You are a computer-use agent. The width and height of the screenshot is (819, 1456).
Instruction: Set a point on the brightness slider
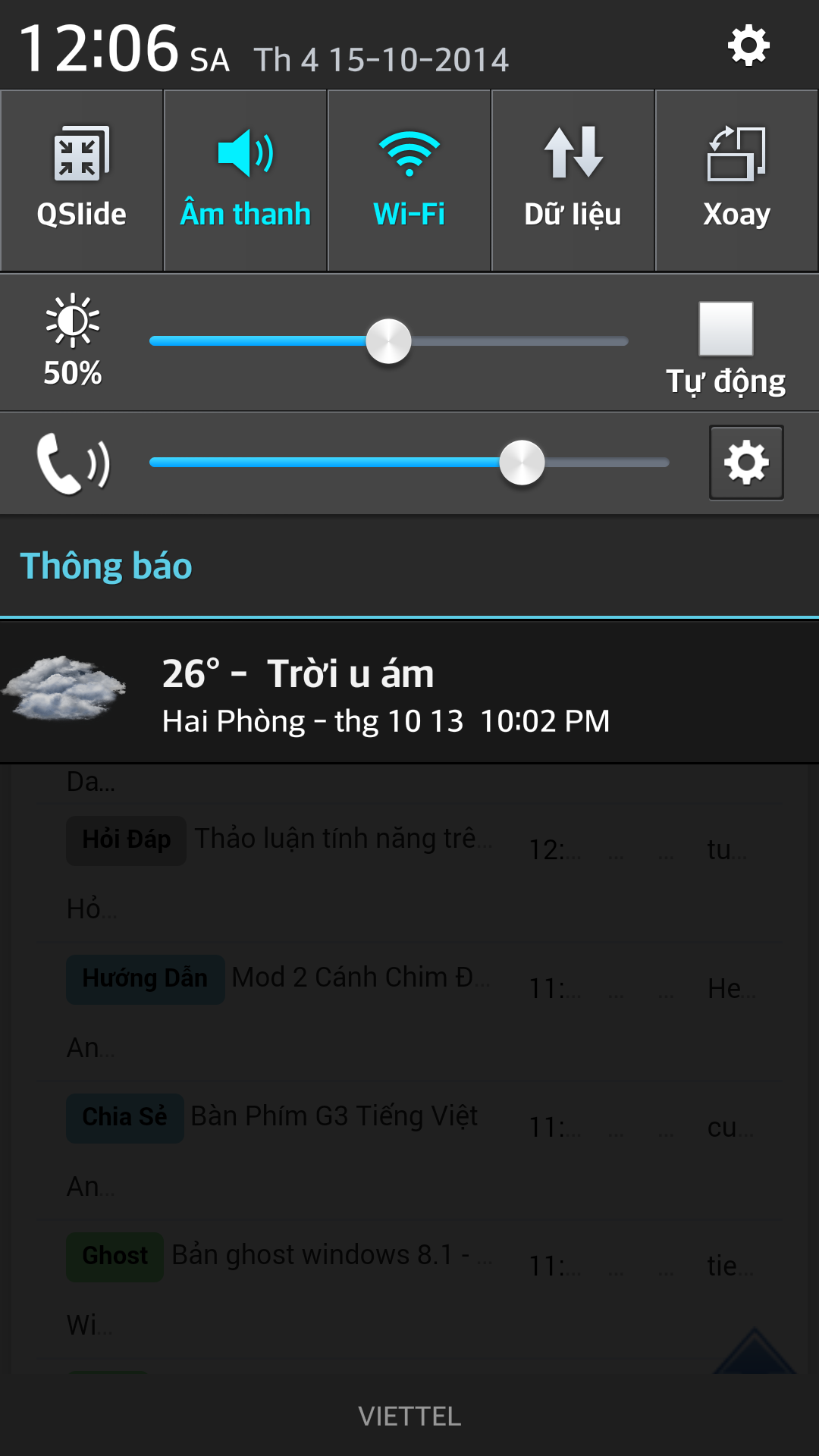(x=389, y=341)
